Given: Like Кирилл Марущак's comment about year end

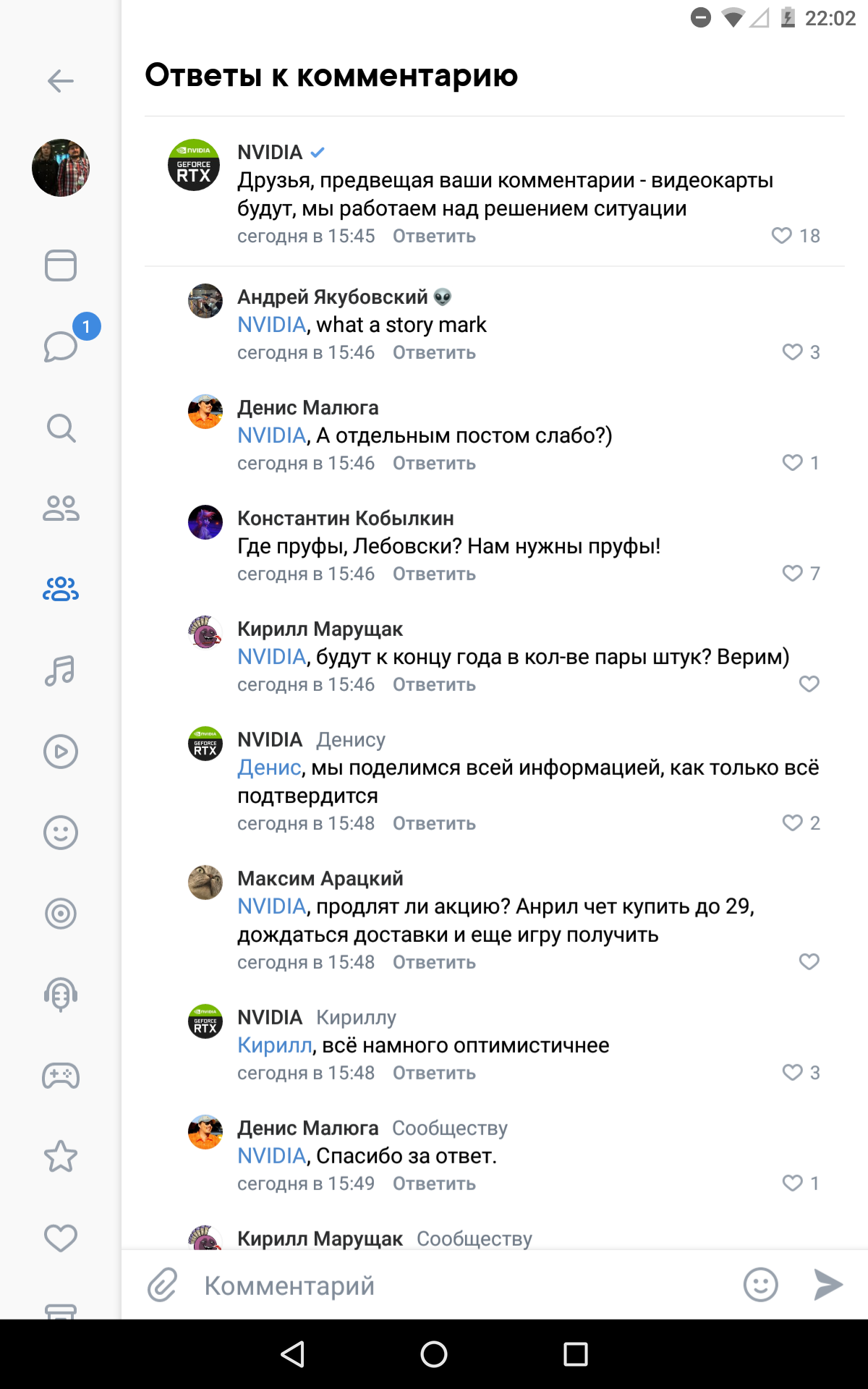Looking at the screenshot, I should 809,684.
